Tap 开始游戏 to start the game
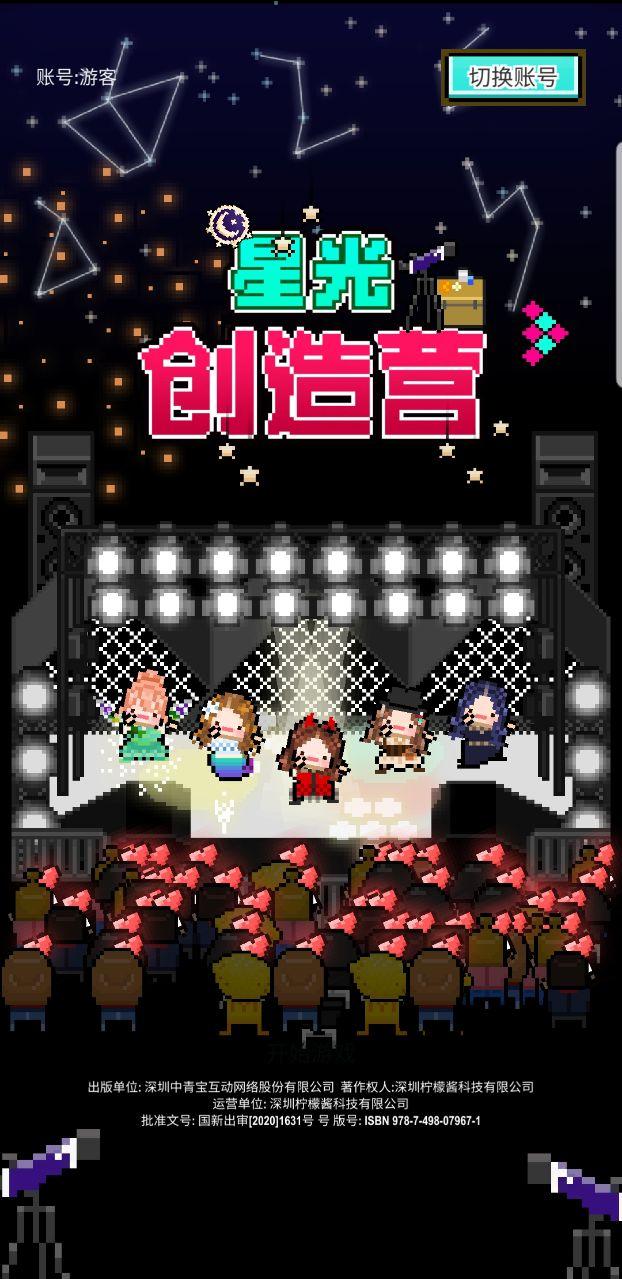 click(x=311, y=1052)
